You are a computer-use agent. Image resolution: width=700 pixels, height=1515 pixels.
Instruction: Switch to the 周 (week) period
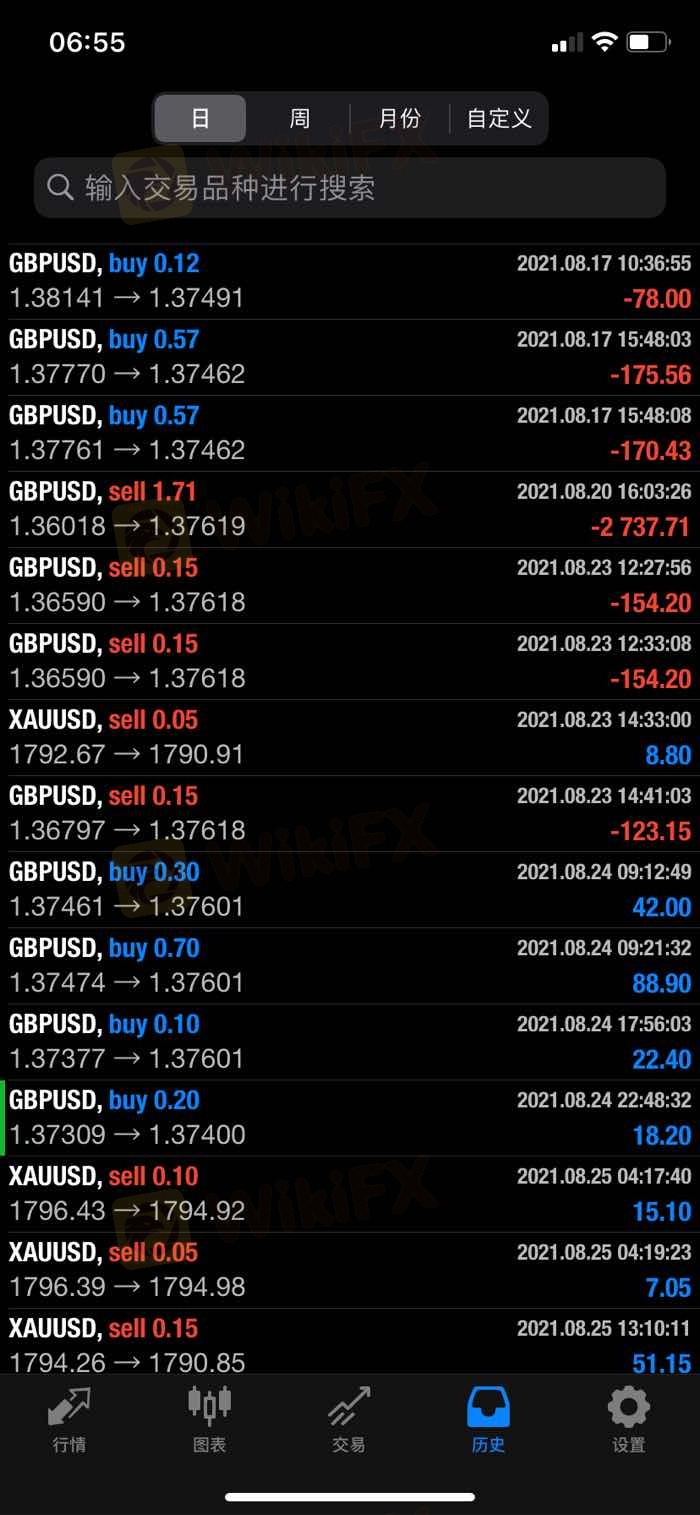[x=299, y=119]
